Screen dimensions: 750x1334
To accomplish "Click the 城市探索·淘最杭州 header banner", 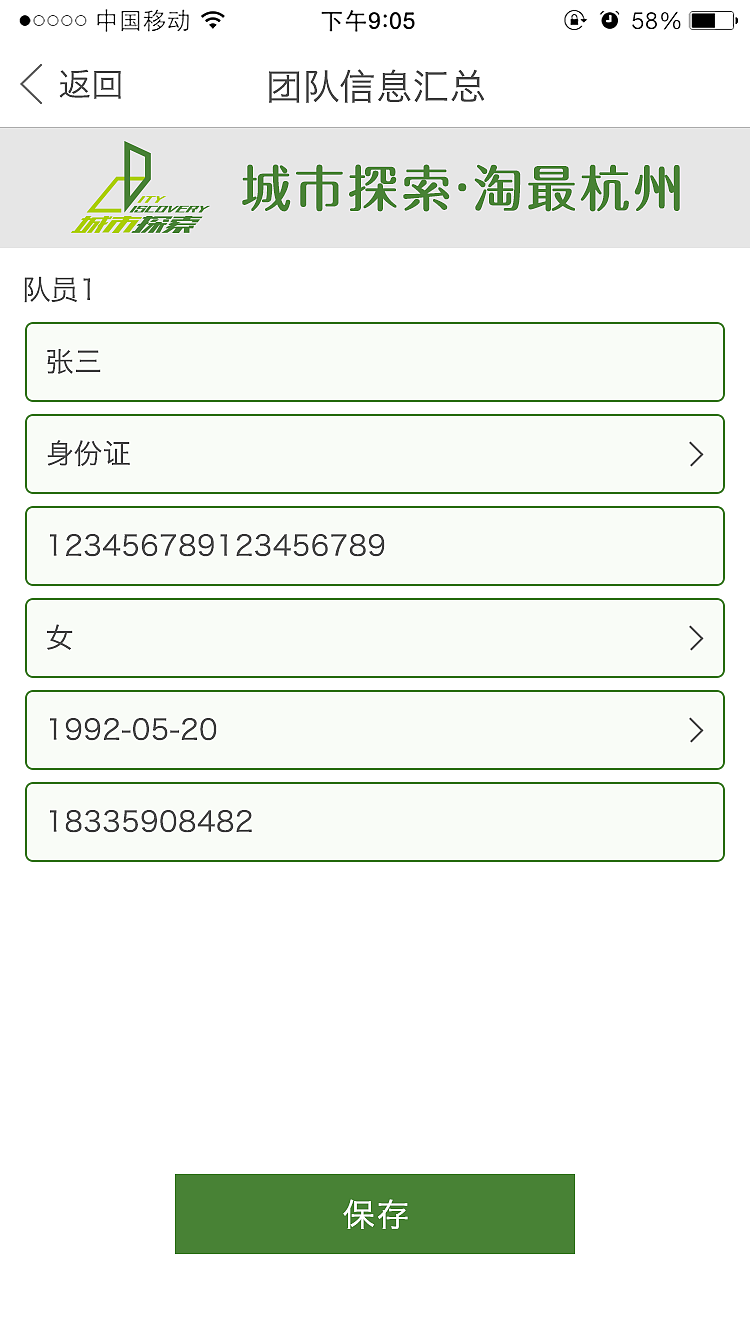I will 459,188.
